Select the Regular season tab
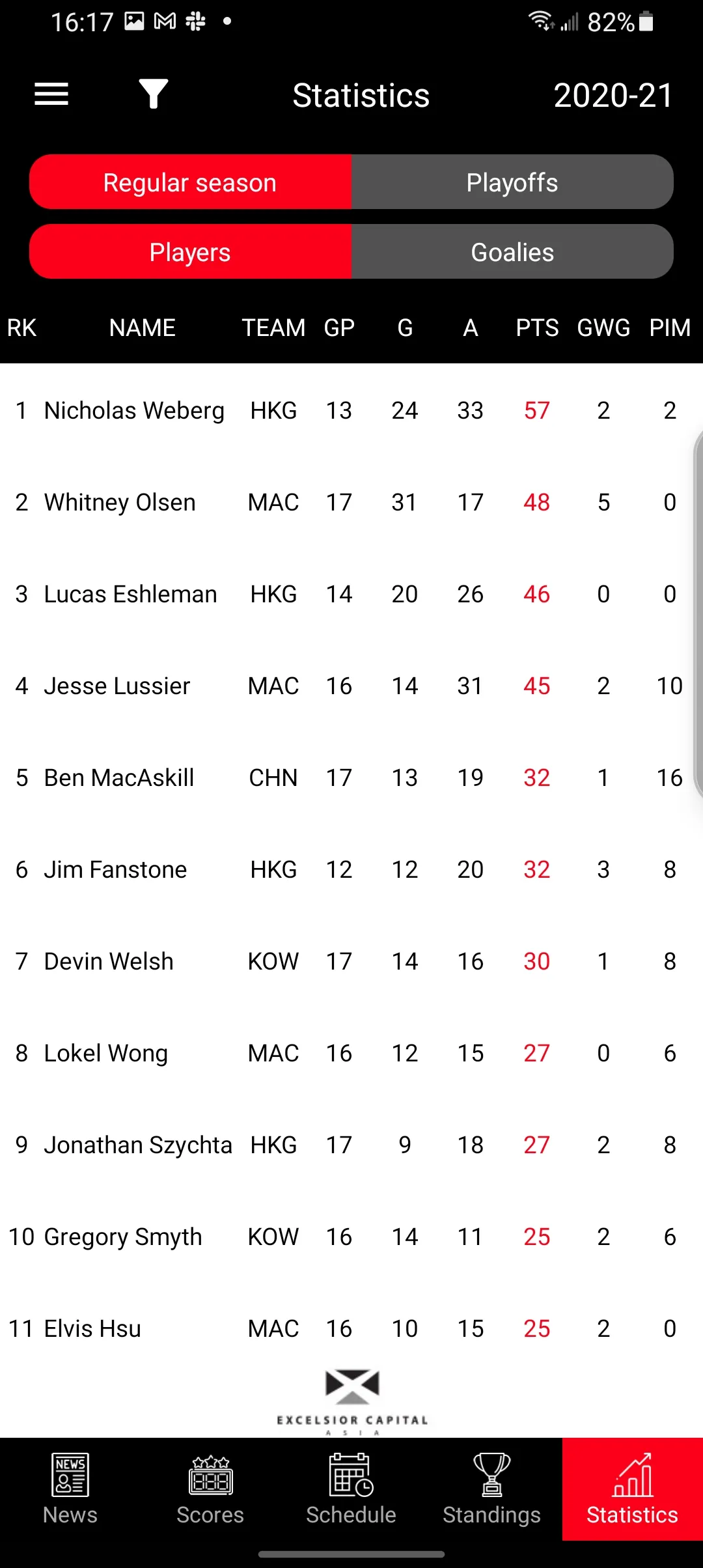Screen dimensions: 703x1568 190,182
